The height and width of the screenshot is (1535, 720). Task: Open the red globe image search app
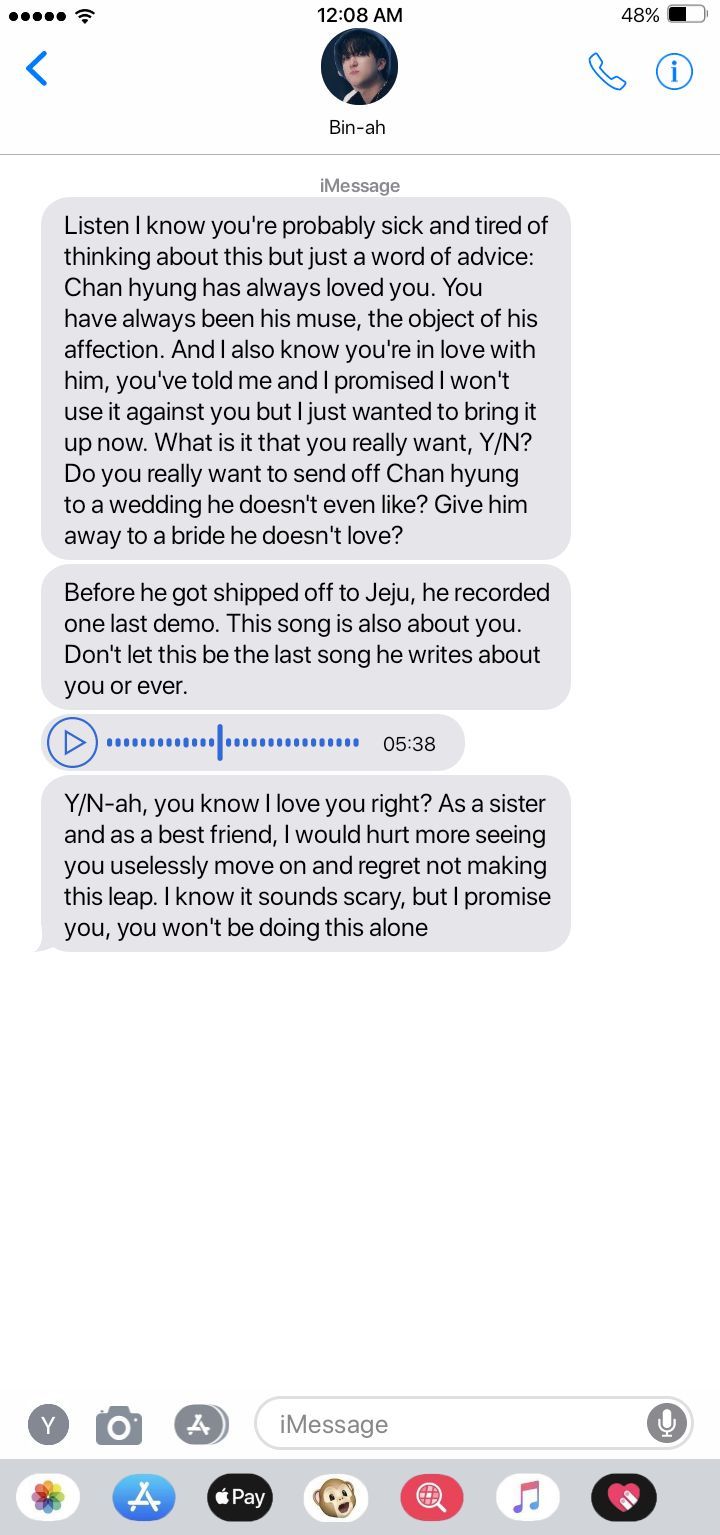tap(432, 1497)
